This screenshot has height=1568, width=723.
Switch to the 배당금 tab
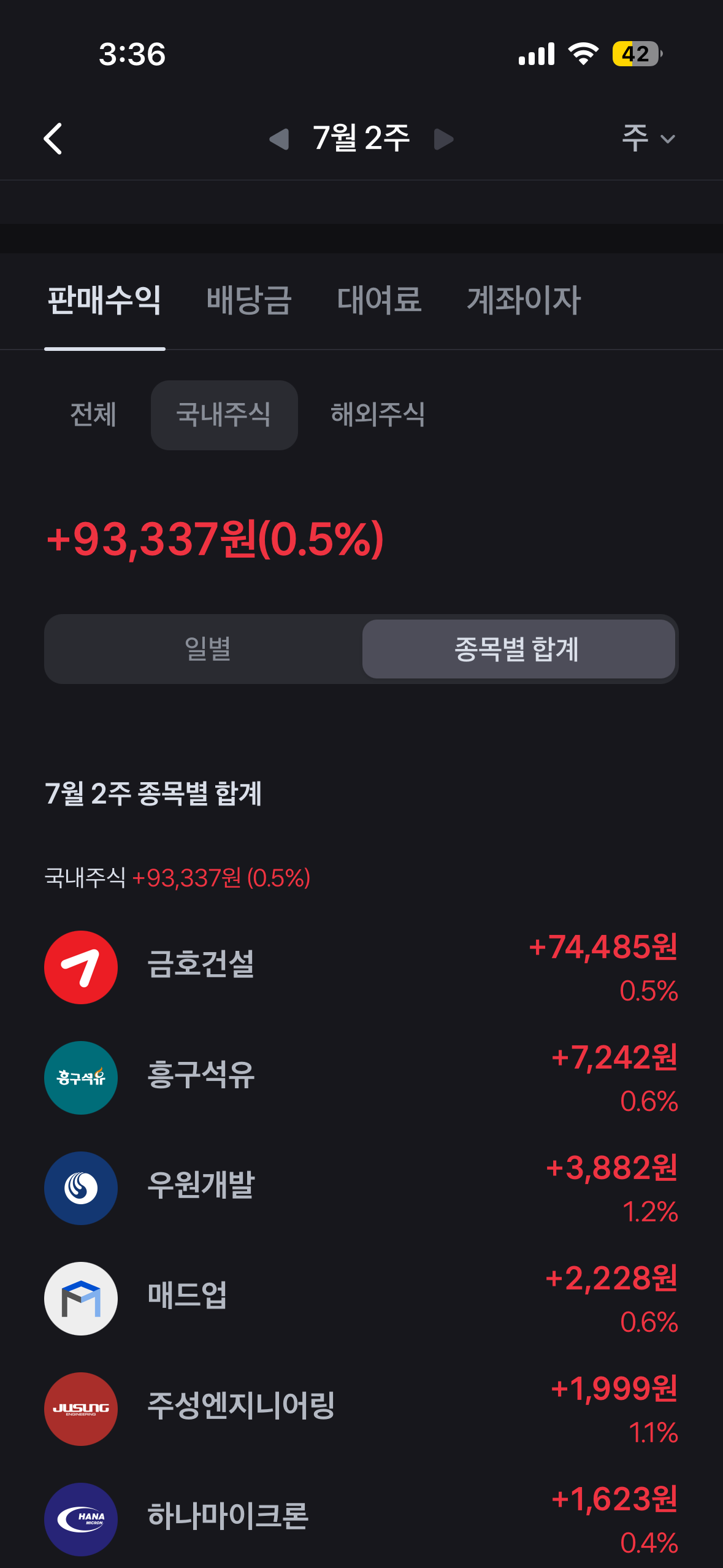coord(249,301)
